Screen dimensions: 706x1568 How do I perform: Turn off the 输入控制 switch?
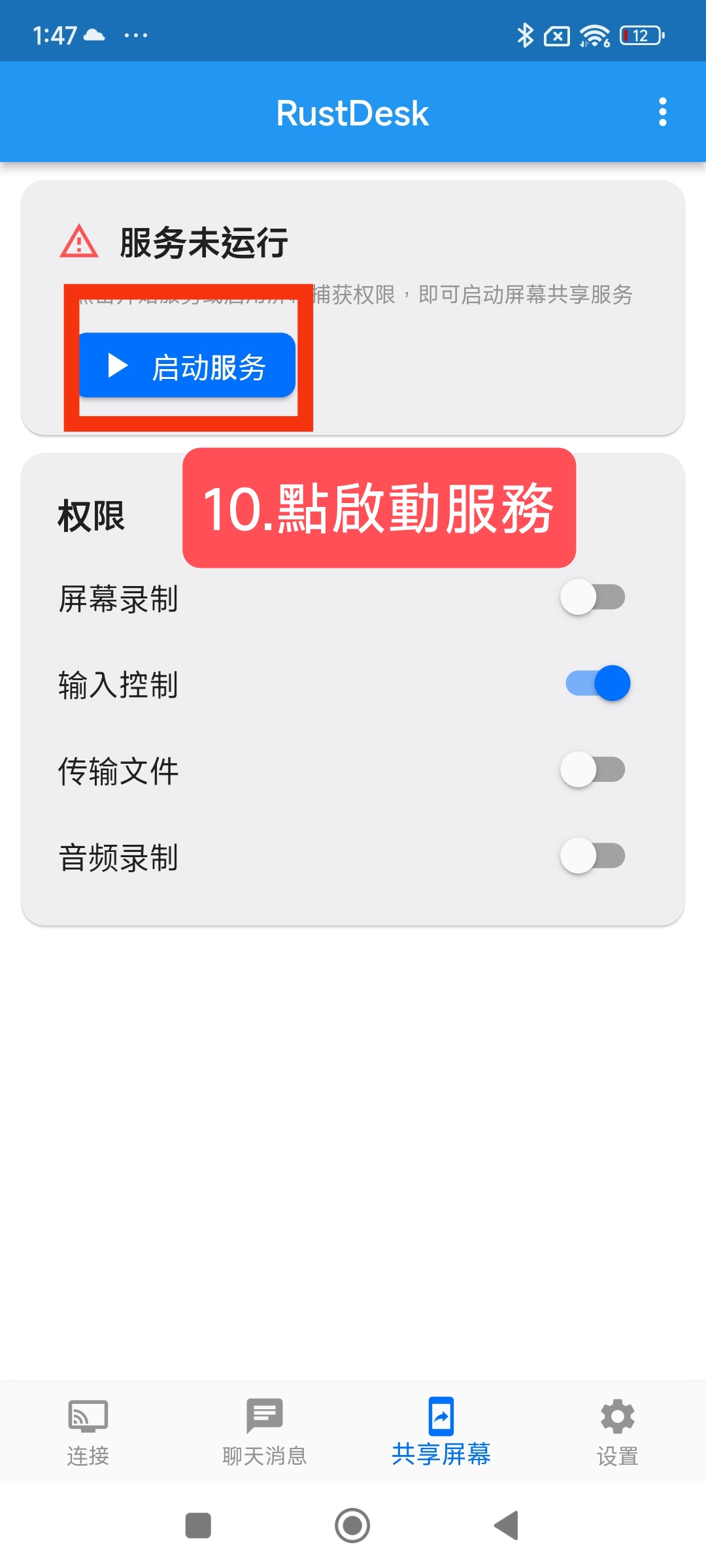click(x=597, y=683)
